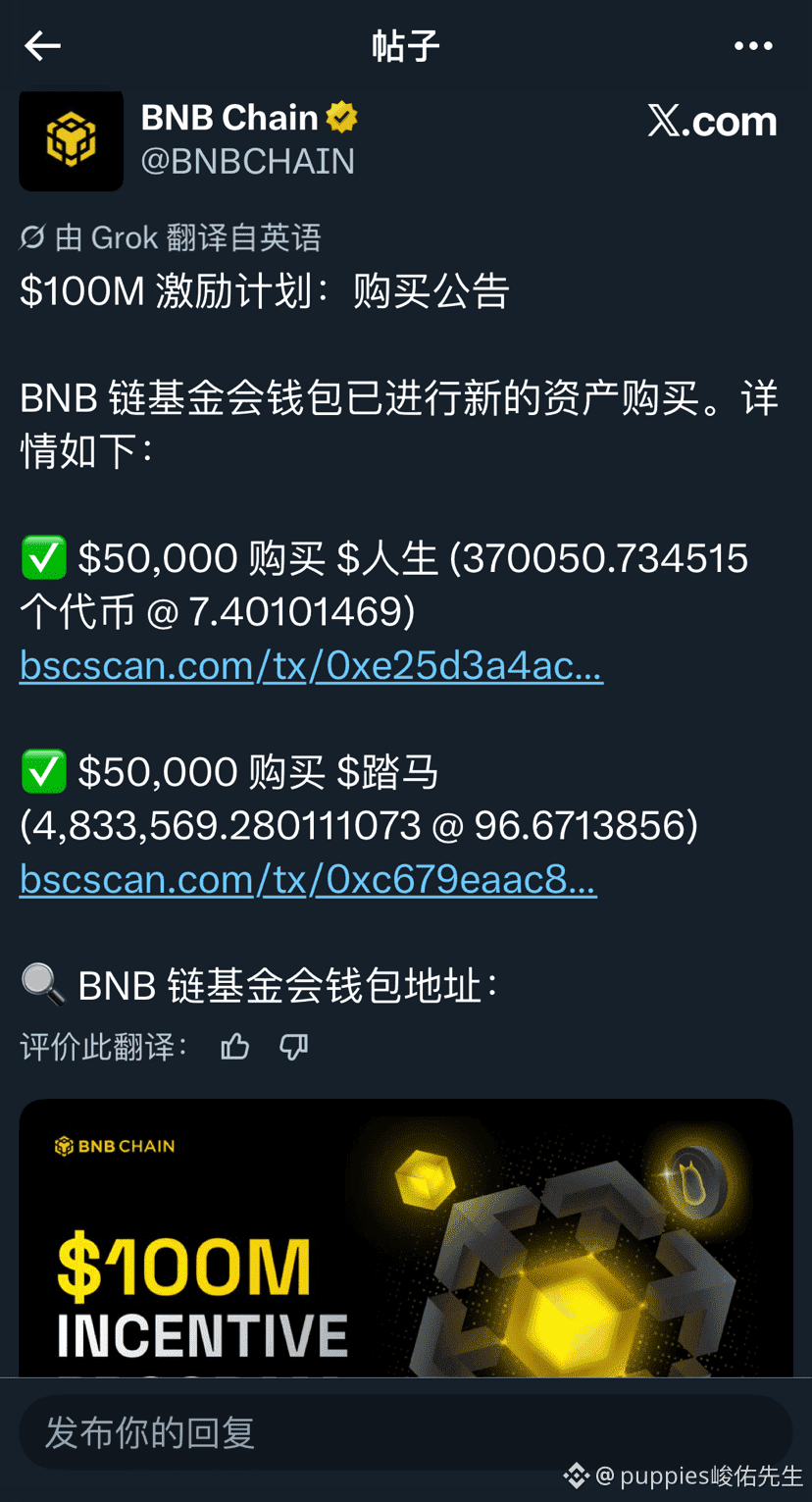Click the BNB Chain display name

229,117
